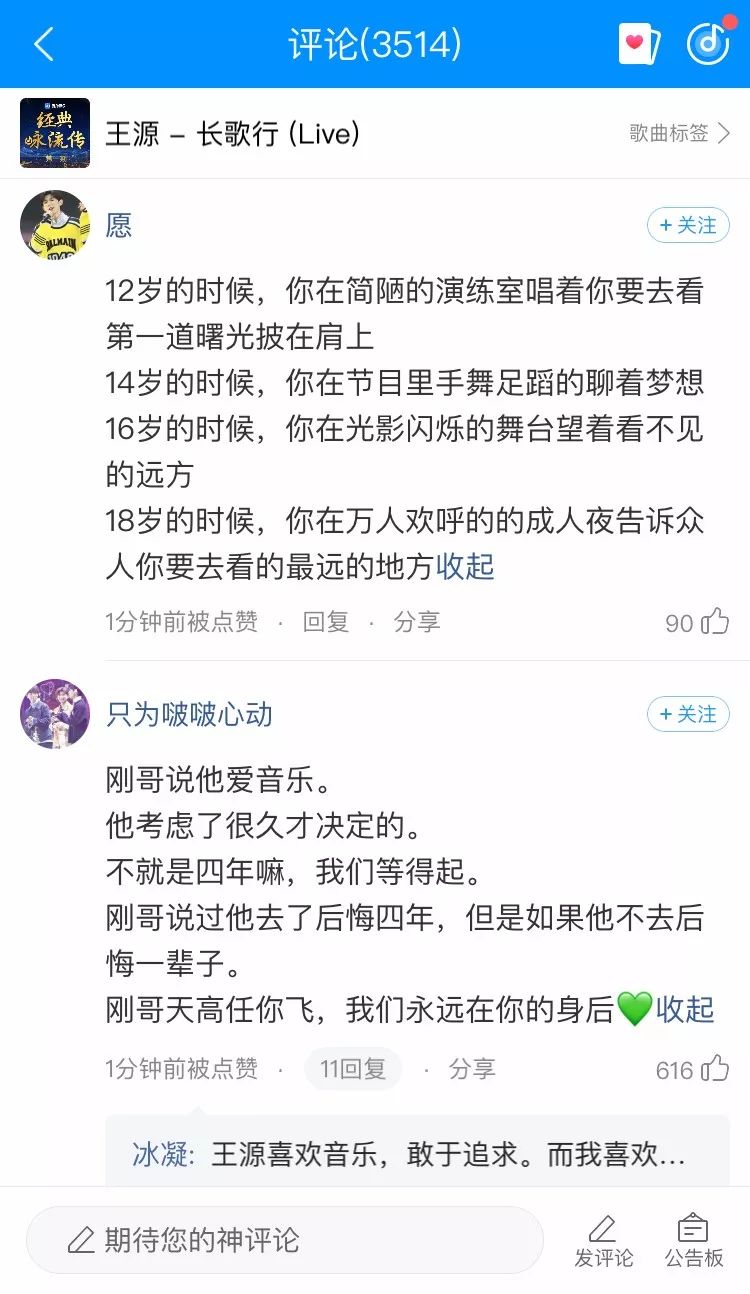Follow user 只为啵啵心动
The image size is (750, 1294).
[688, 714]
